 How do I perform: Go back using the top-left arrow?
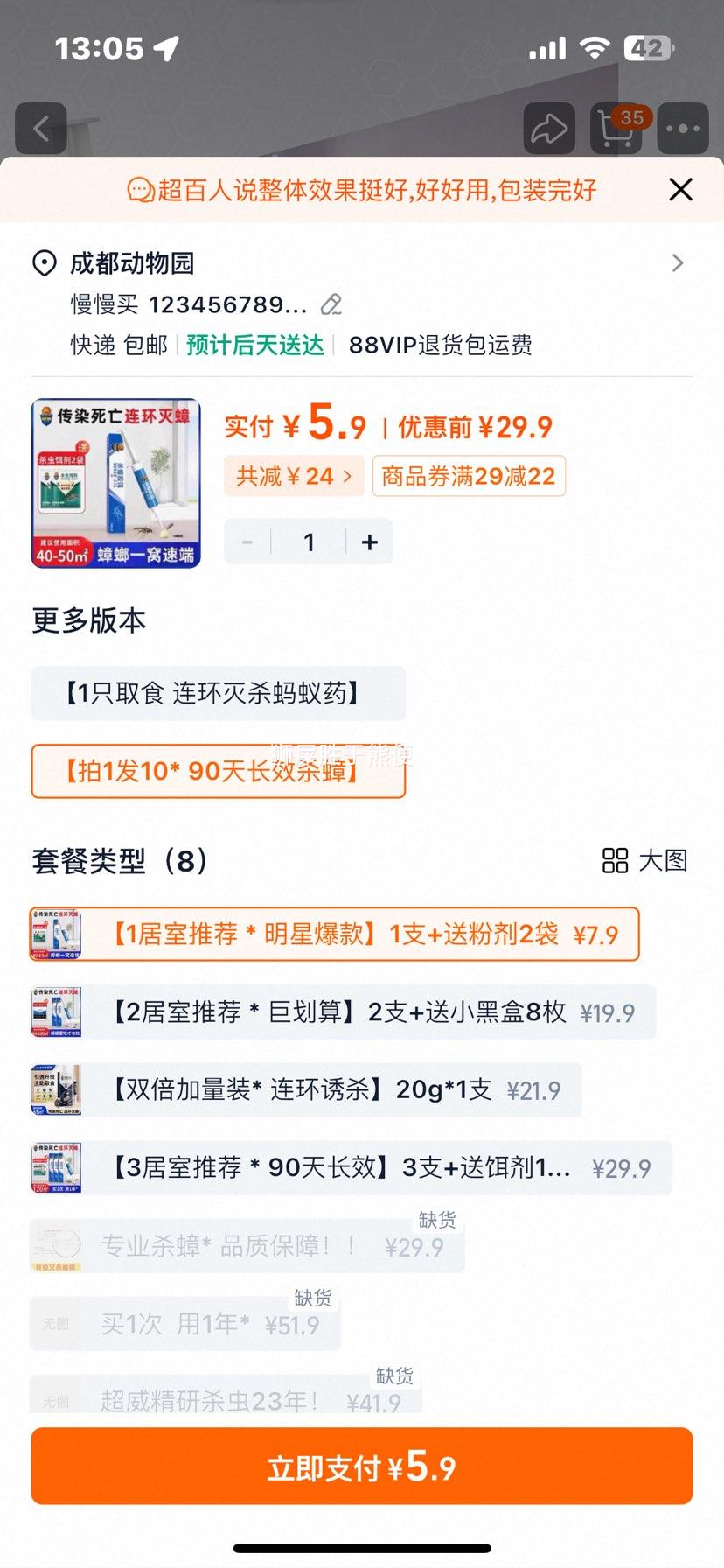41,129
